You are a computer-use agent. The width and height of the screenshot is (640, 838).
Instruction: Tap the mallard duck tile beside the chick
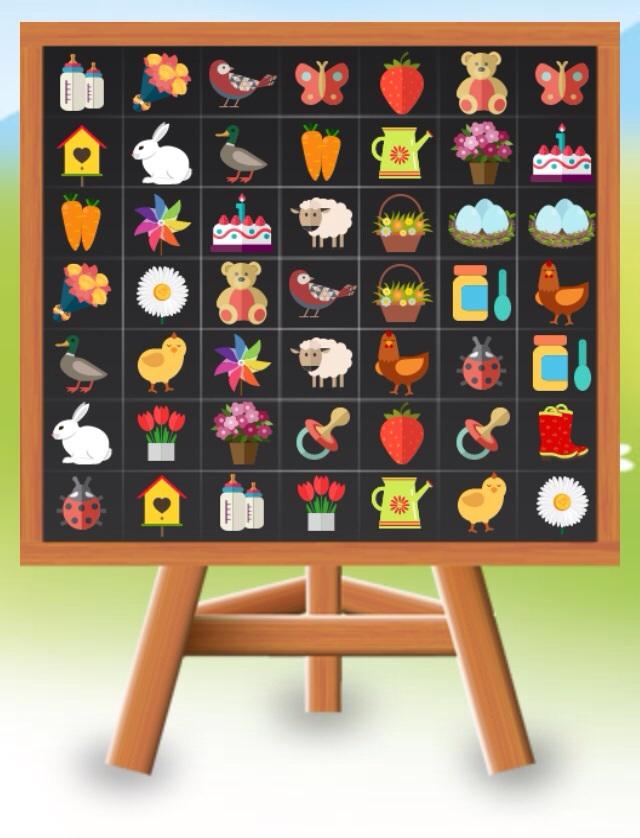pos(82,363)
